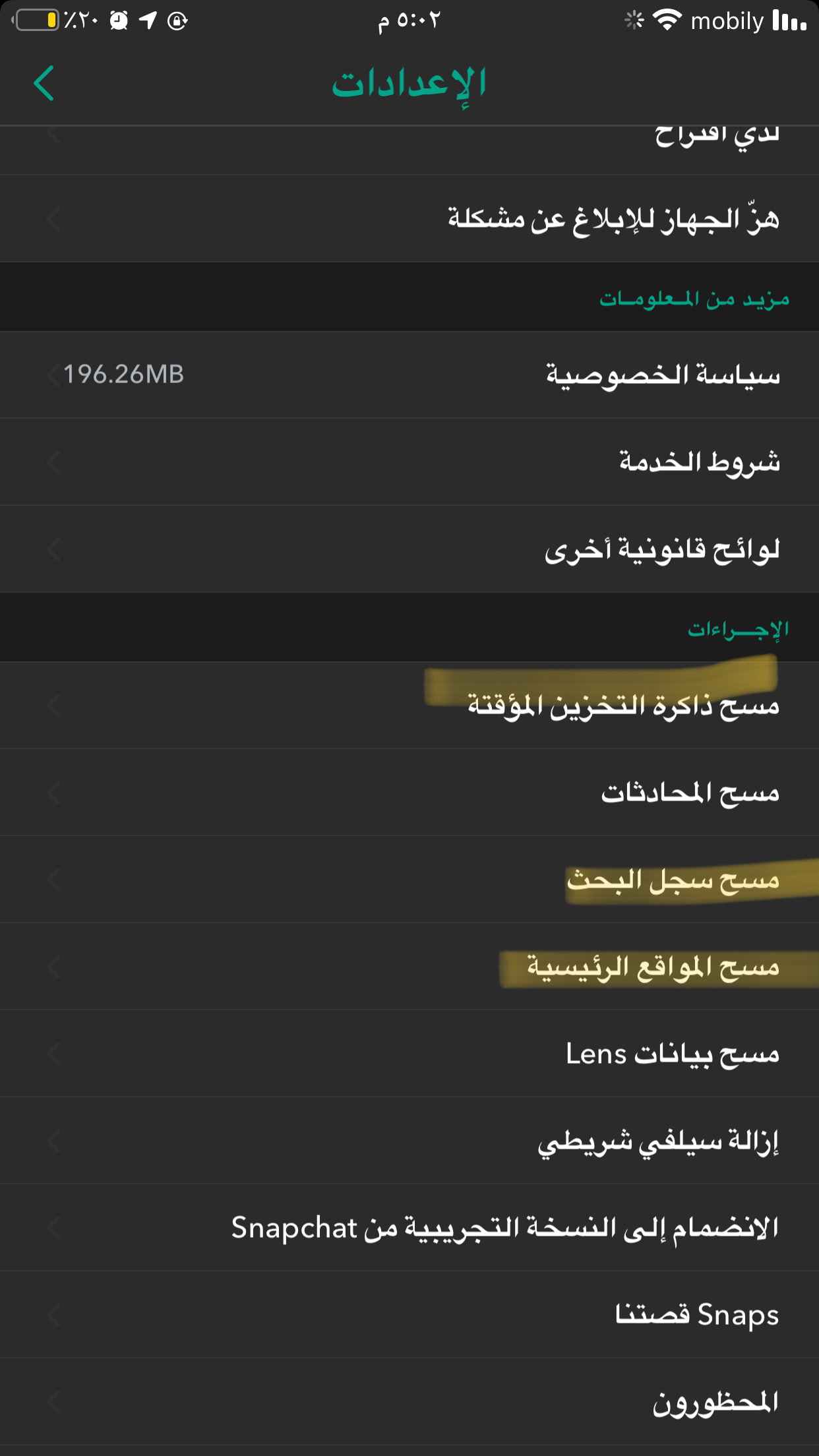The width and height of the screenshot is (819, 1456).
Task: Open Snaps قصتنا row
Action: (409, 1315)
